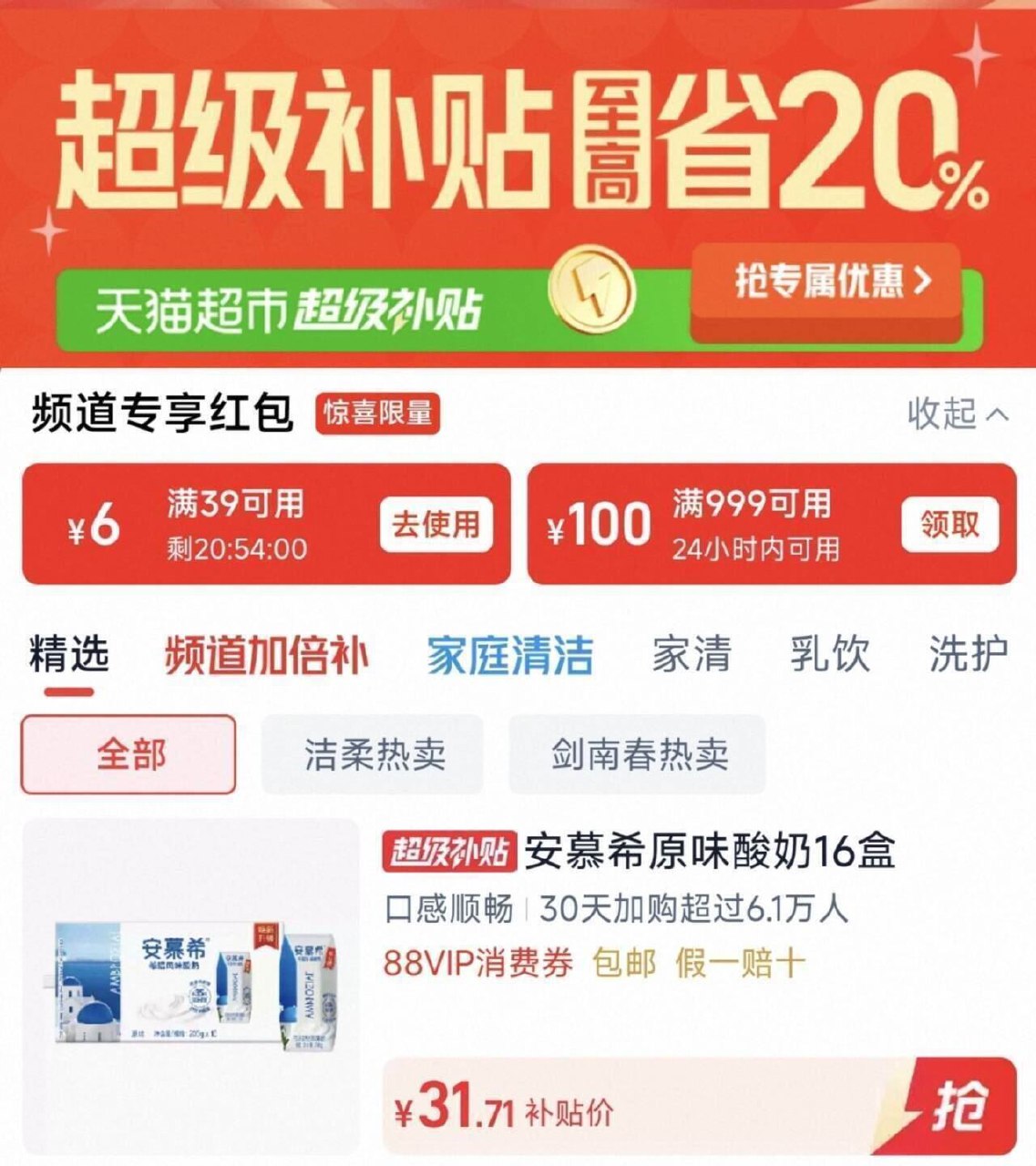Click the gold coin lightning icon in banner
This screenshot has height=1166, width=1036.
point(593,290)
